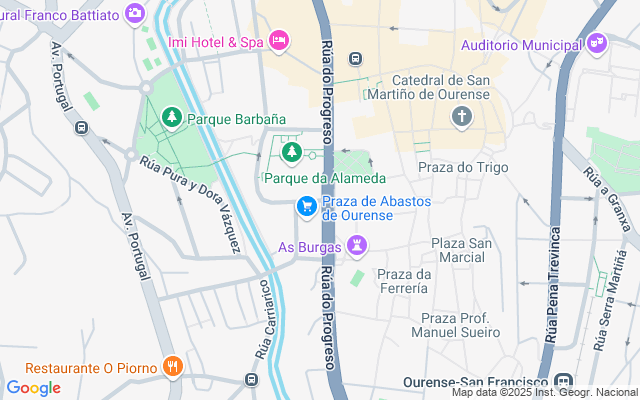Viewport: 640px width, 400px height.
Task: Tap the Auditorio Municipal pin
Action: pyautogui.click(x=597, y=44)
